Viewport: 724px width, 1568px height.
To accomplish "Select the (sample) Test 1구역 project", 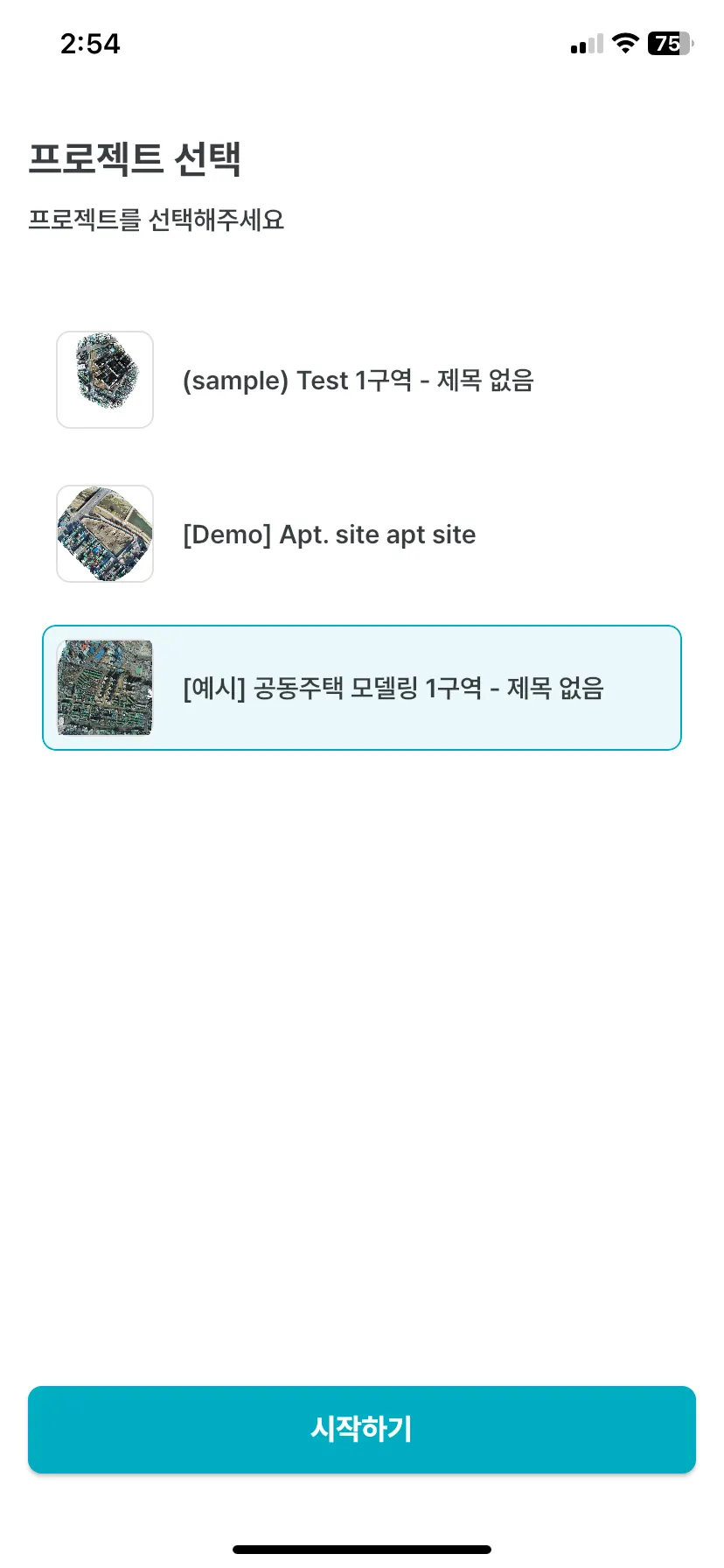I will click(x=359, y=381).
